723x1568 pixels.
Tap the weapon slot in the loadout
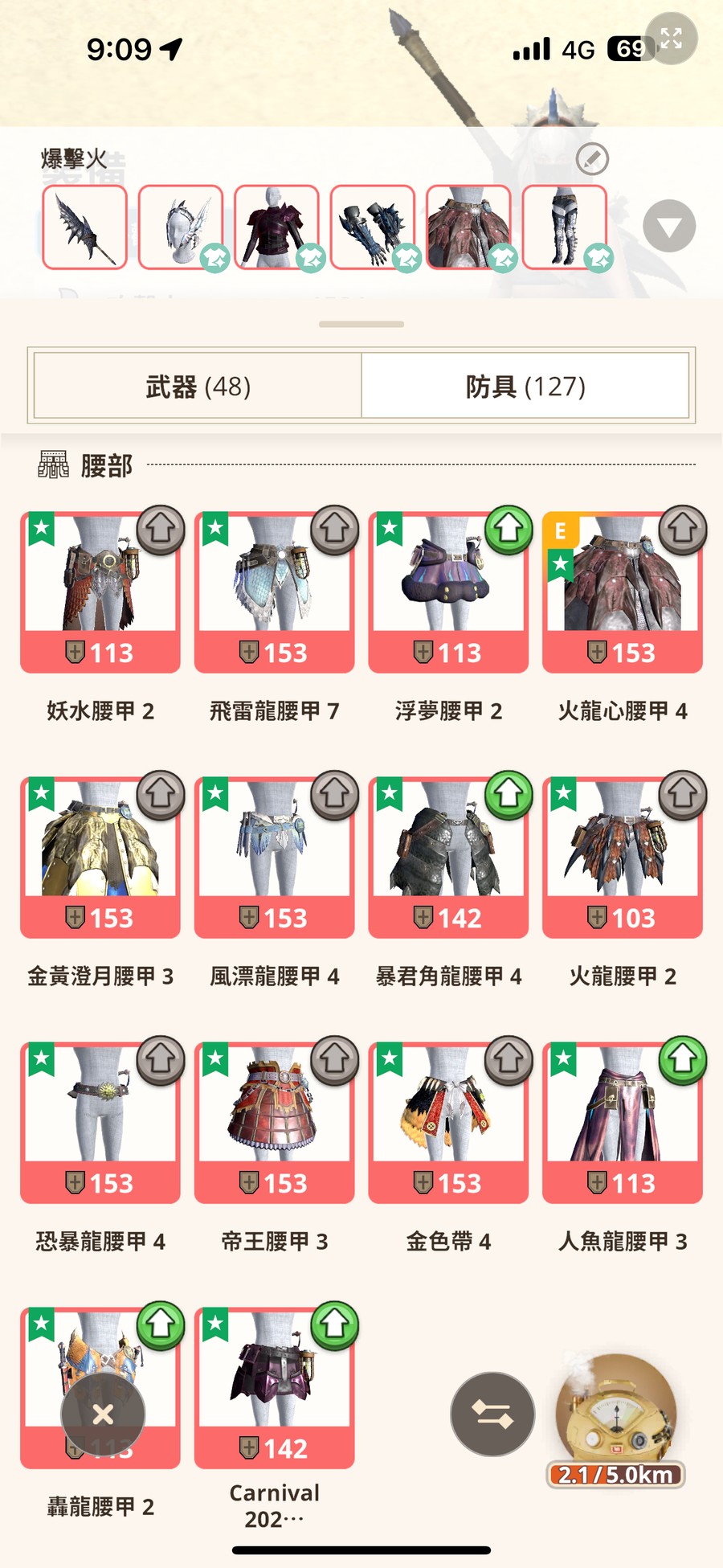(84, 227)
